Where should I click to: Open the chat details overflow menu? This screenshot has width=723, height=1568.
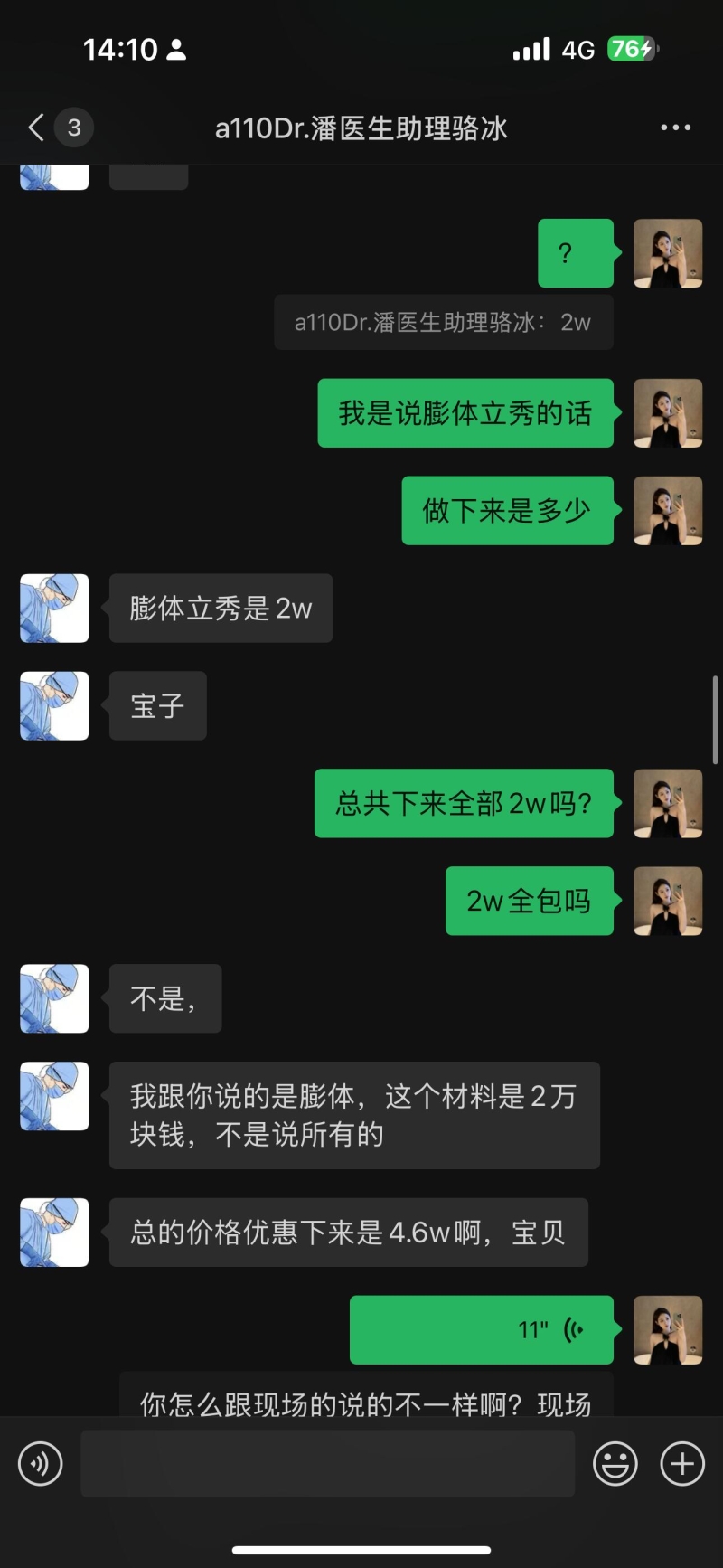click(675, 128)
